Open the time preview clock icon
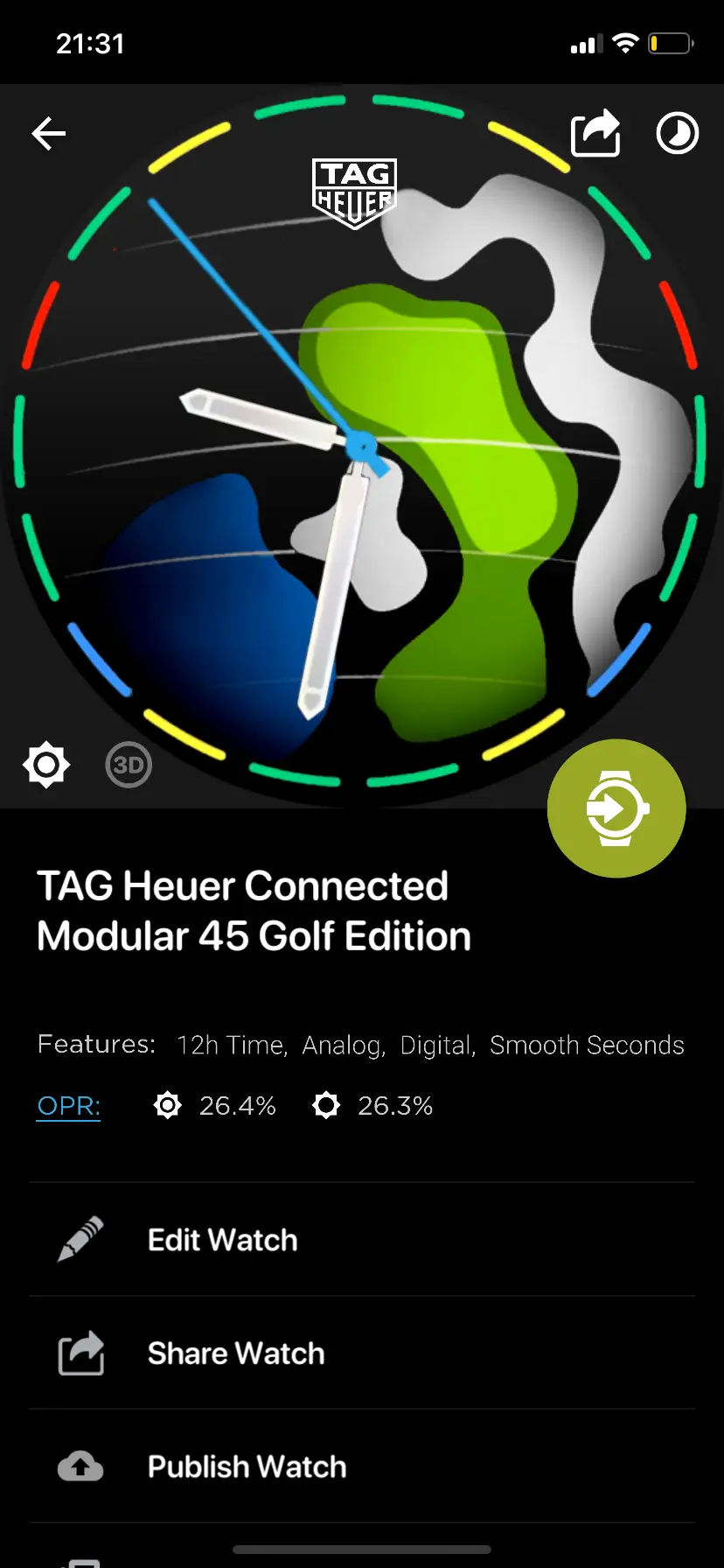The height and width of the screenshot is (1568, 724). click(x=678, y=134)
